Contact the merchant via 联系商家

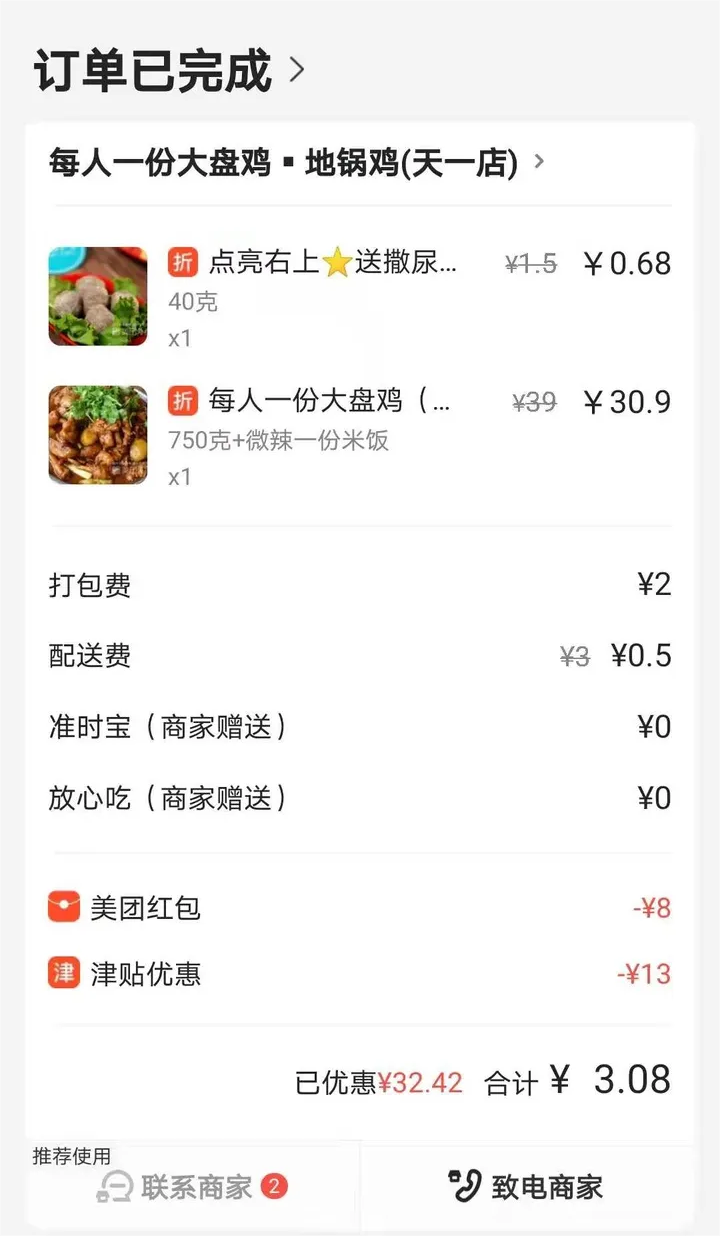coord(195,1187)
